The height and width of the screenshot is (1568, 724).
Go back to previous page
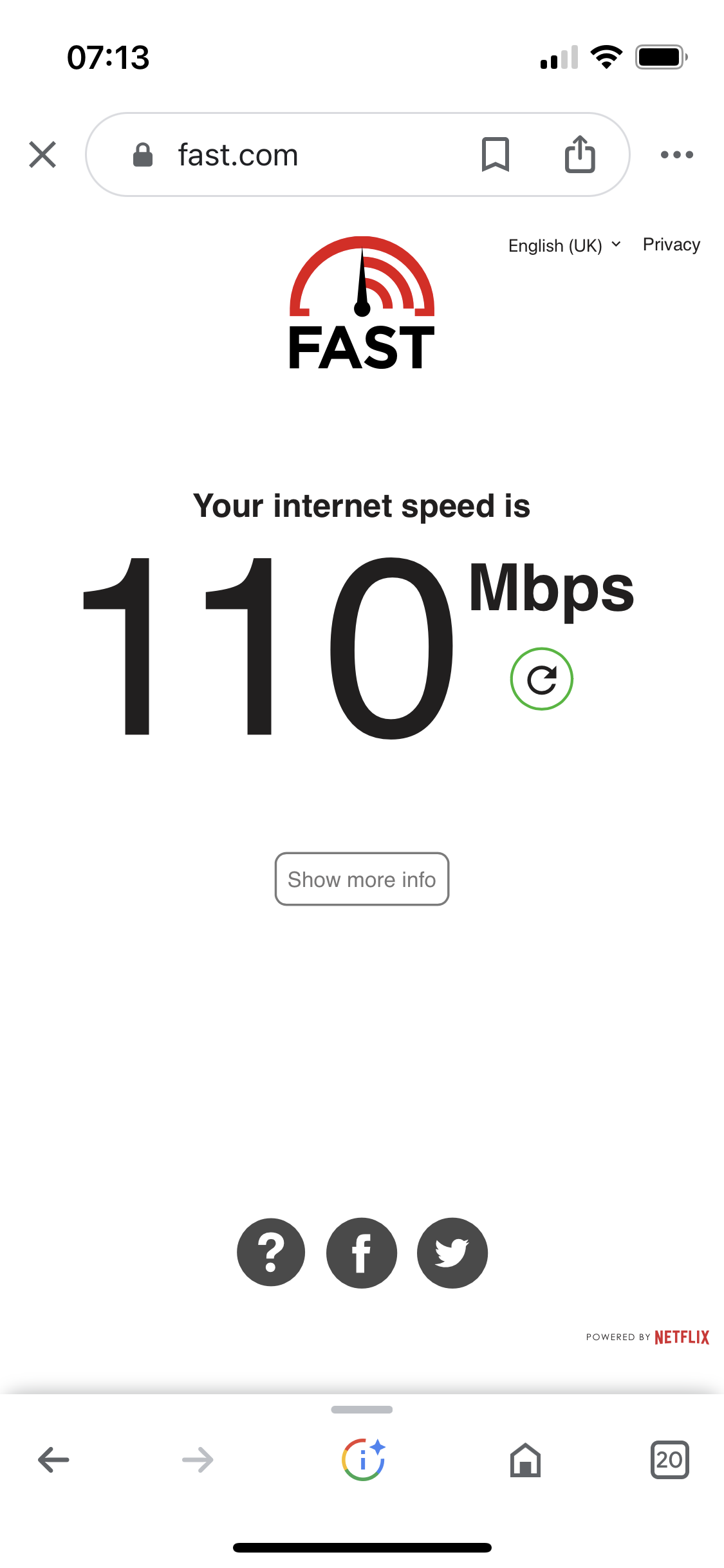tap(53, 1460)
